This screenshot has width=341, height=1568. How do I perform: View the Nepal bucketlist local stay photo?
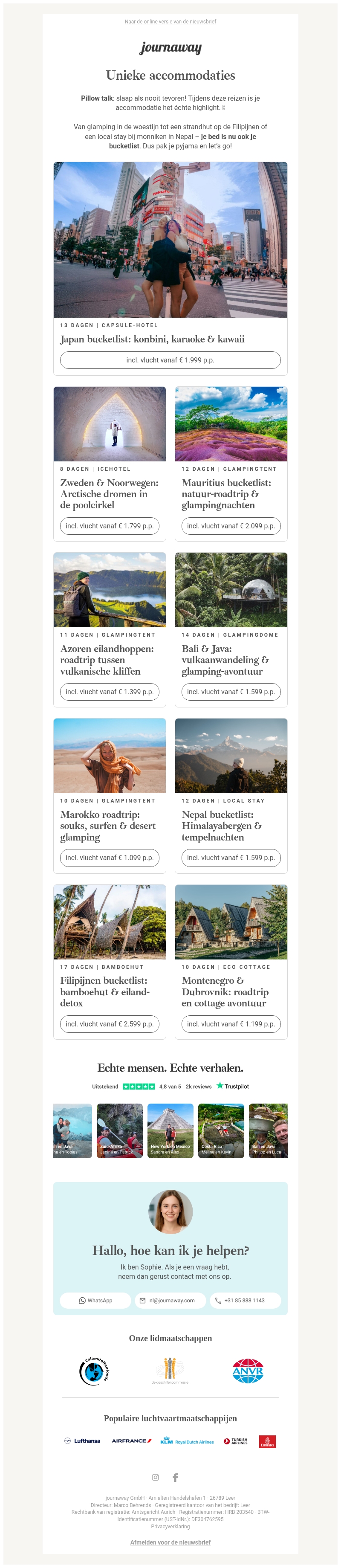click(x=231, y=755)
